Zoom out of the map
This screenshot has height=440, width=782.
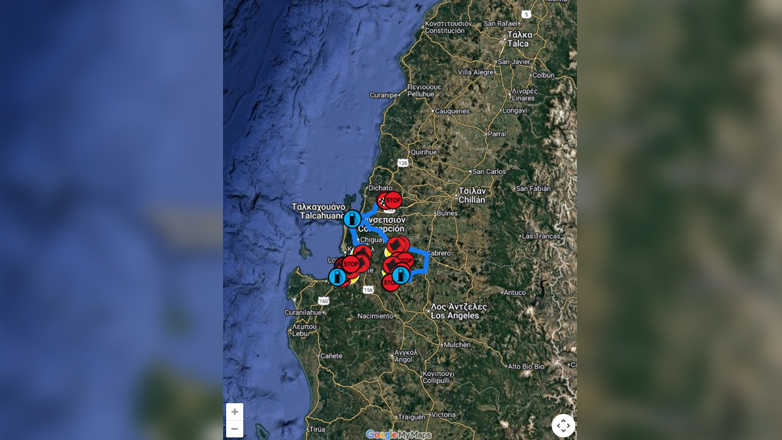tap(235, 429)
